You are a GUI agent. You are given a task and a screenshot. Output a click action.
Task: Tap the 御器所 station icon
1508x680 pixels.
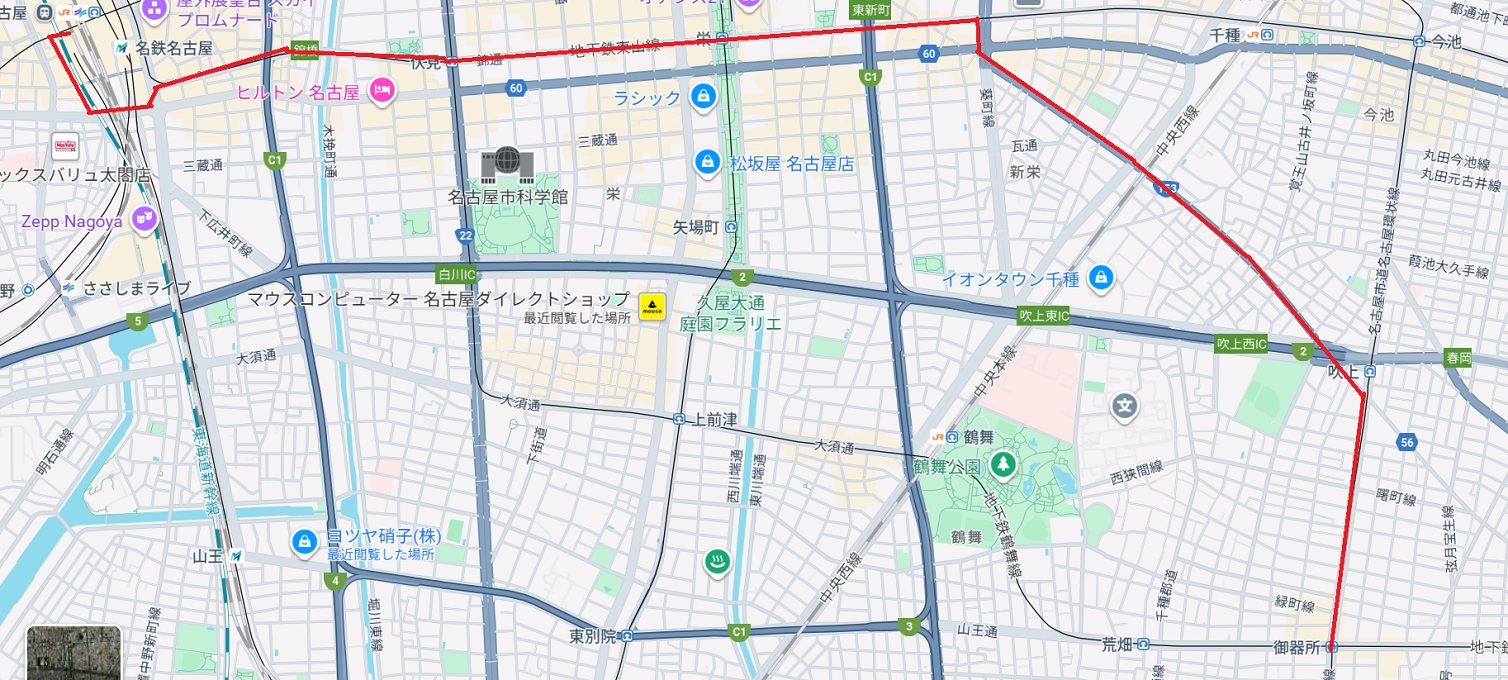pyautogui.click(x=1332, y=647)
